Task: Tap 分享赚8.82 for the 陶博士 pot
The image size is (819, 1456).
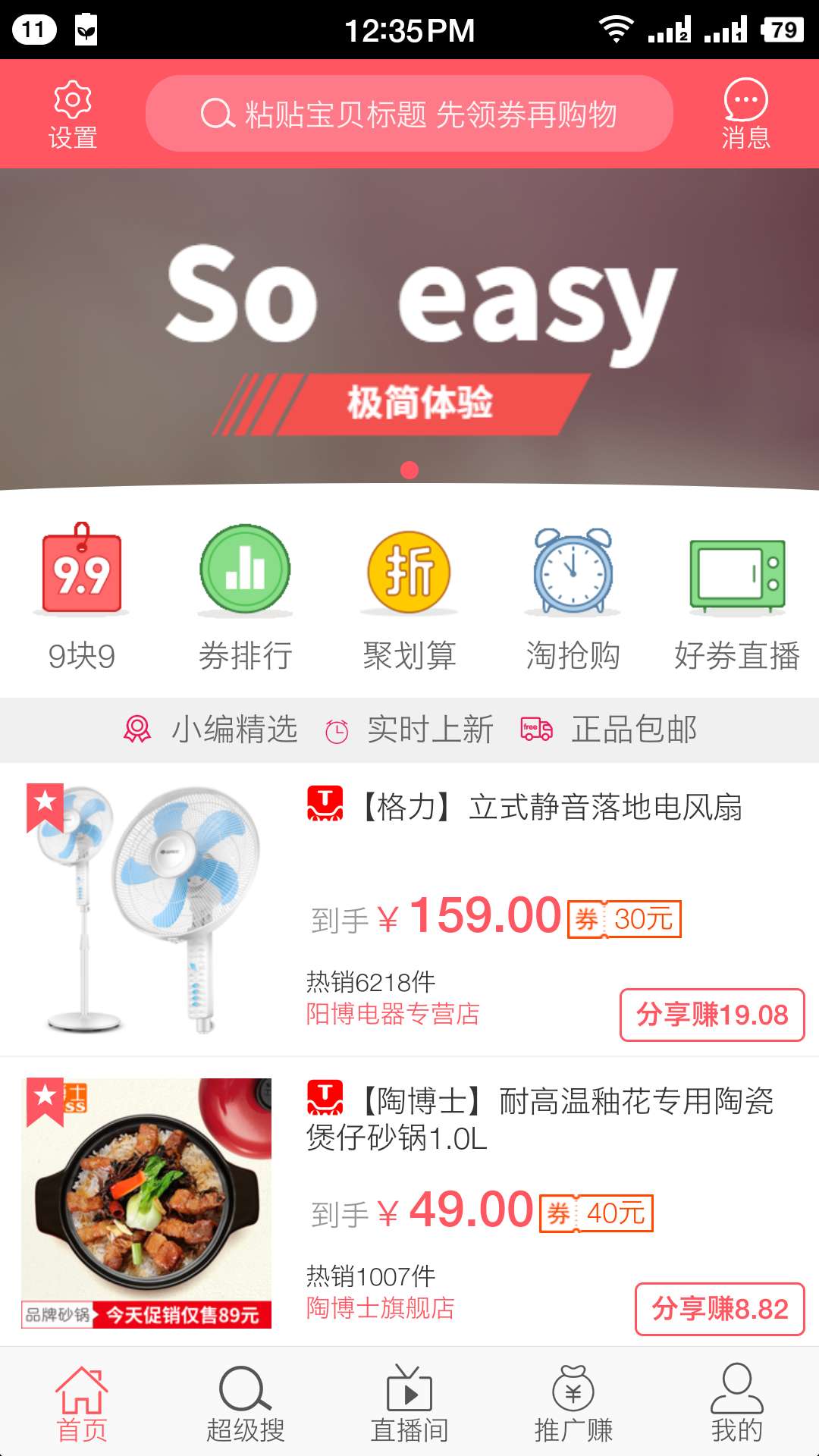Action: [x=720, y=1309]
